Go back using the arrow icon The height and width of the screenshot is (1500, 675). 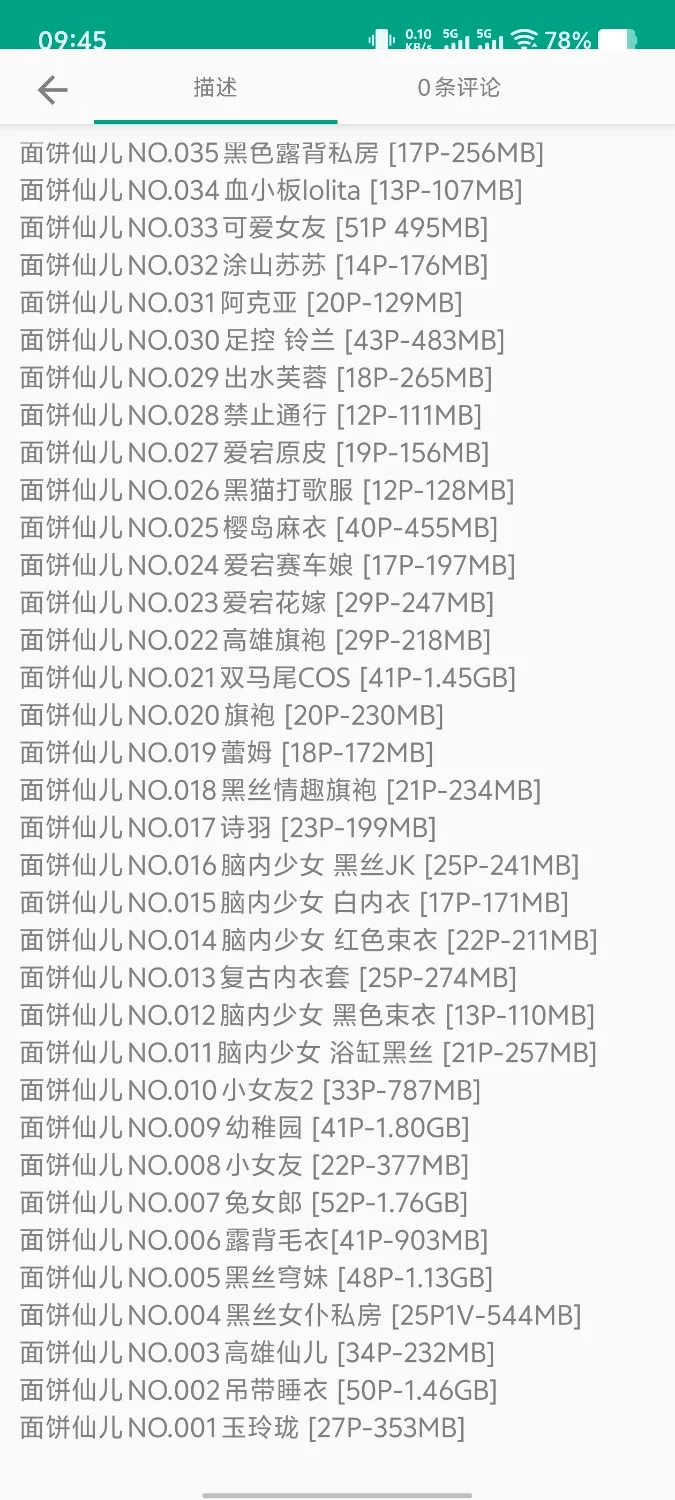click(52, 90)
